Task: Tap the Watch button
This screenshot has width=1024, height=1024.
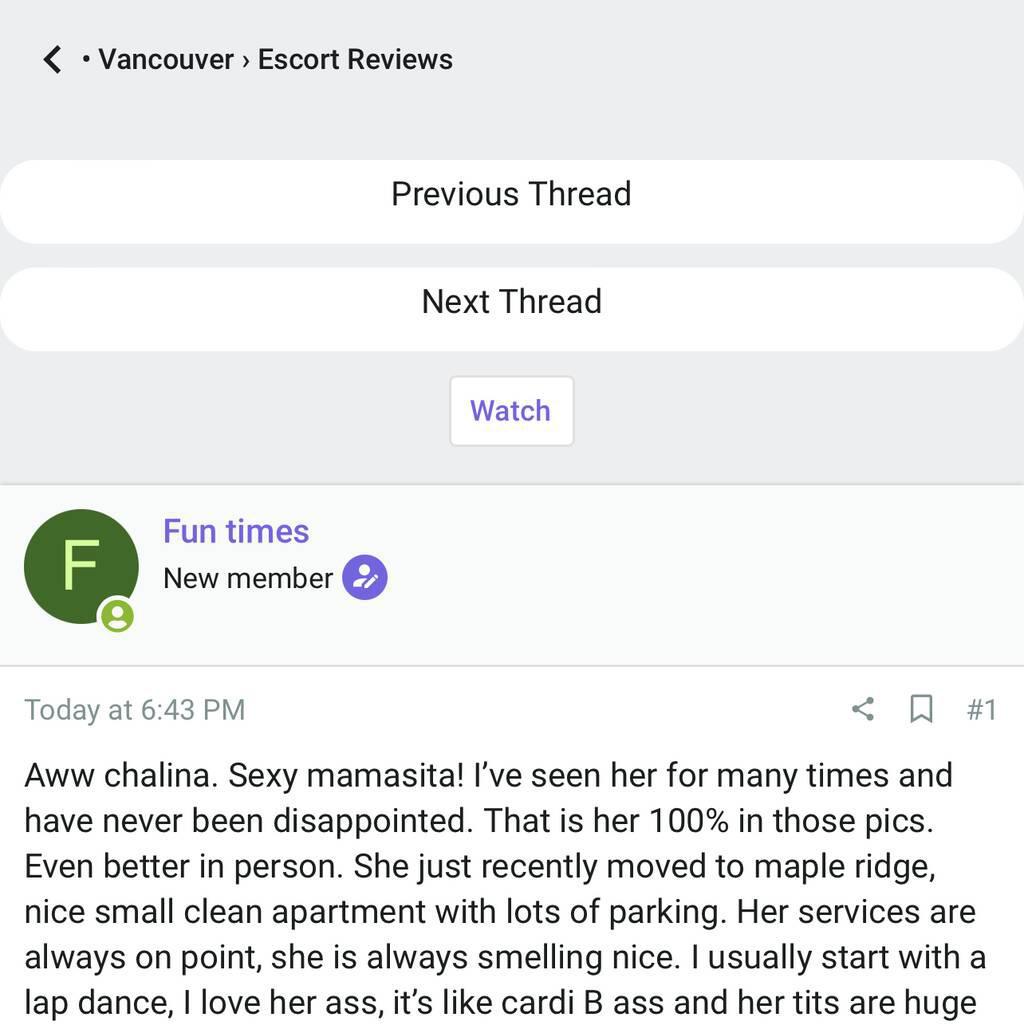Action: tap(511, 411)
